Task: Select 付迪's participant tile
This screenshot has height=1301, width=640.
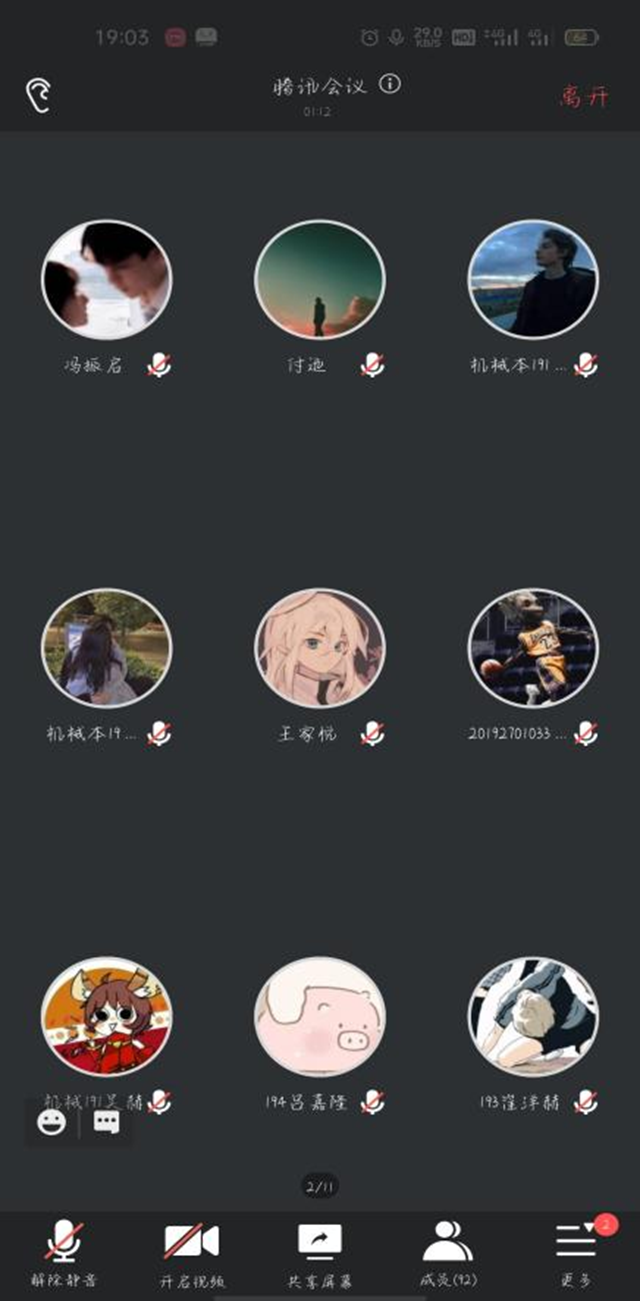Action: (319, 281)
